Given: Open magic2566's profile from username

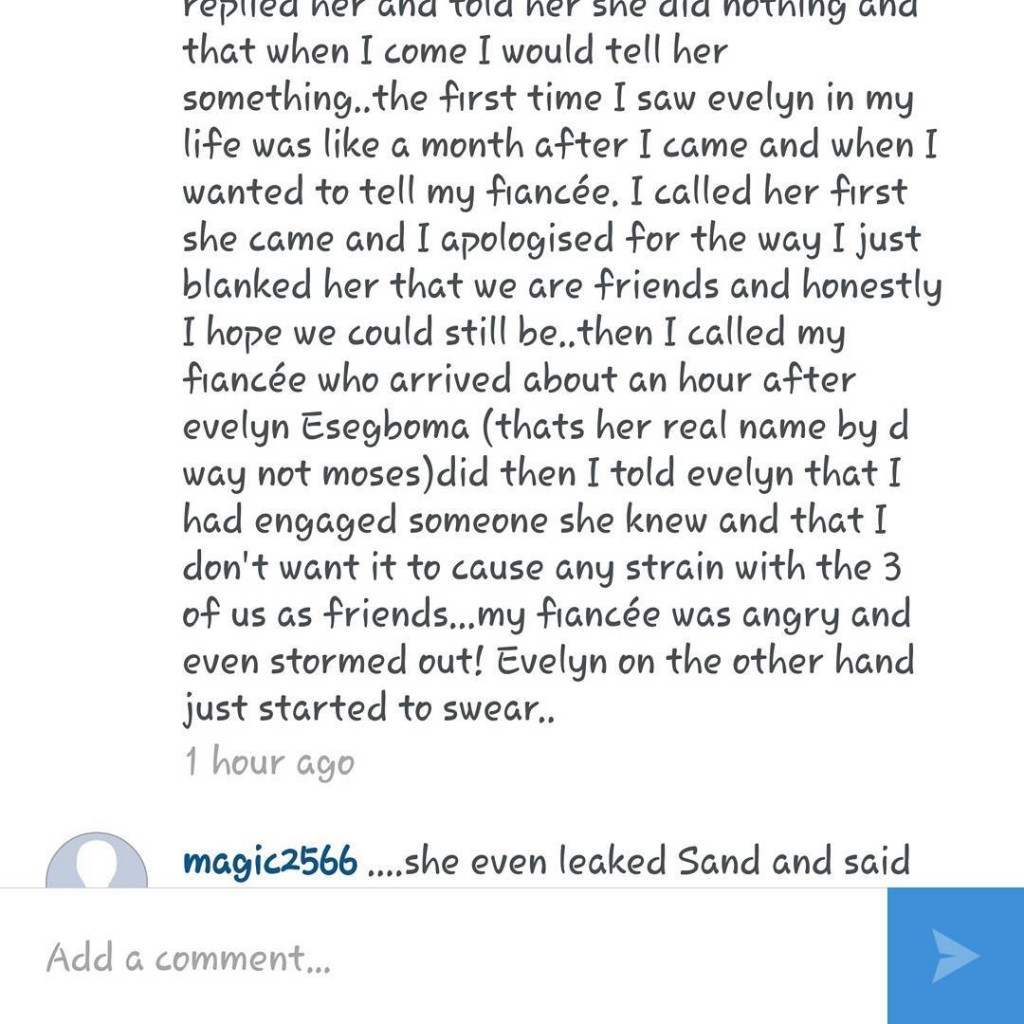Looking at the screenshot, I should [x=269, y=861].
